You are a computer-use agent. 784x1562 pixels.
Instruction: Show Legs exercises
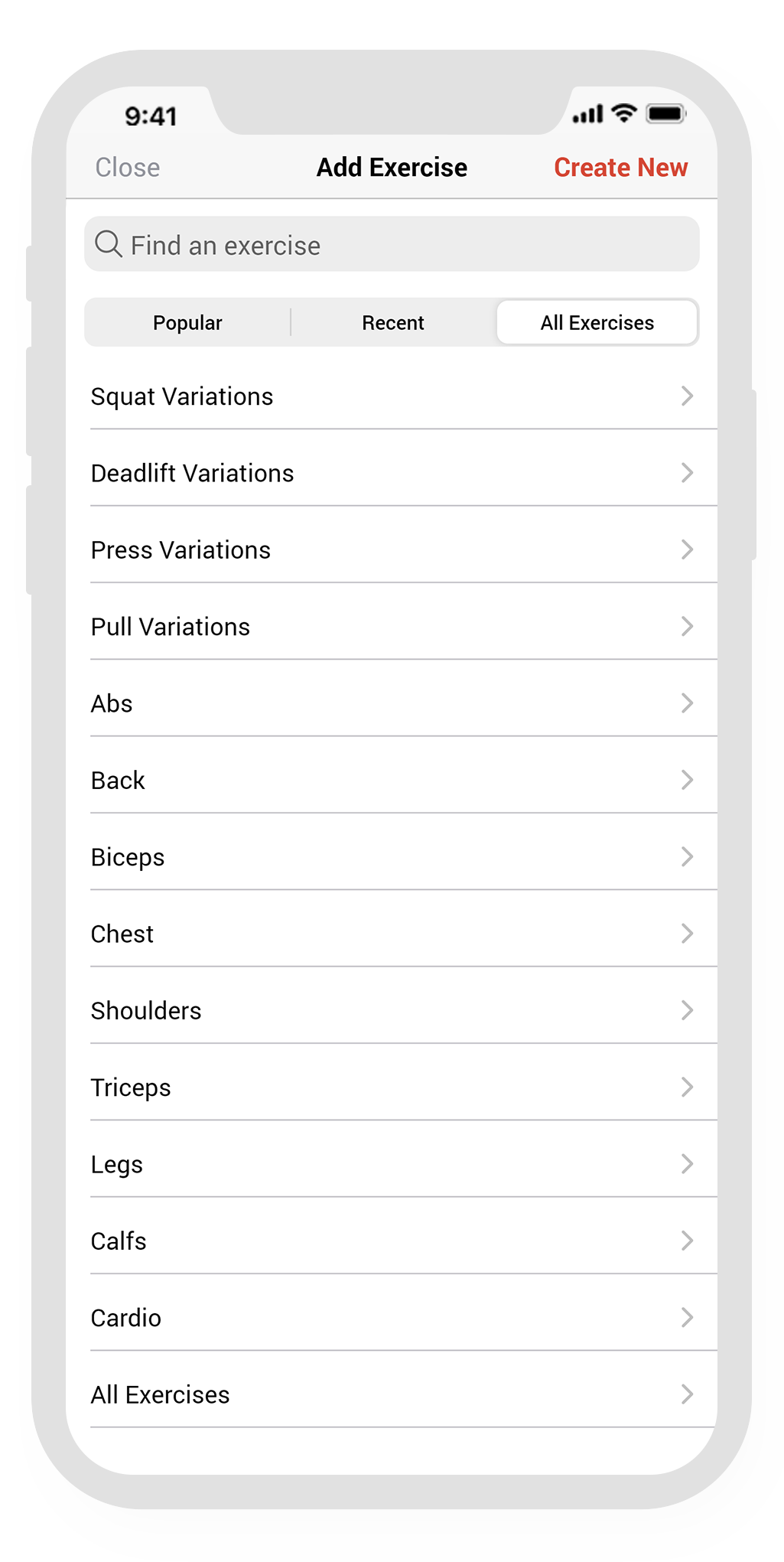pyautogui.click(x=392, y=1164)
